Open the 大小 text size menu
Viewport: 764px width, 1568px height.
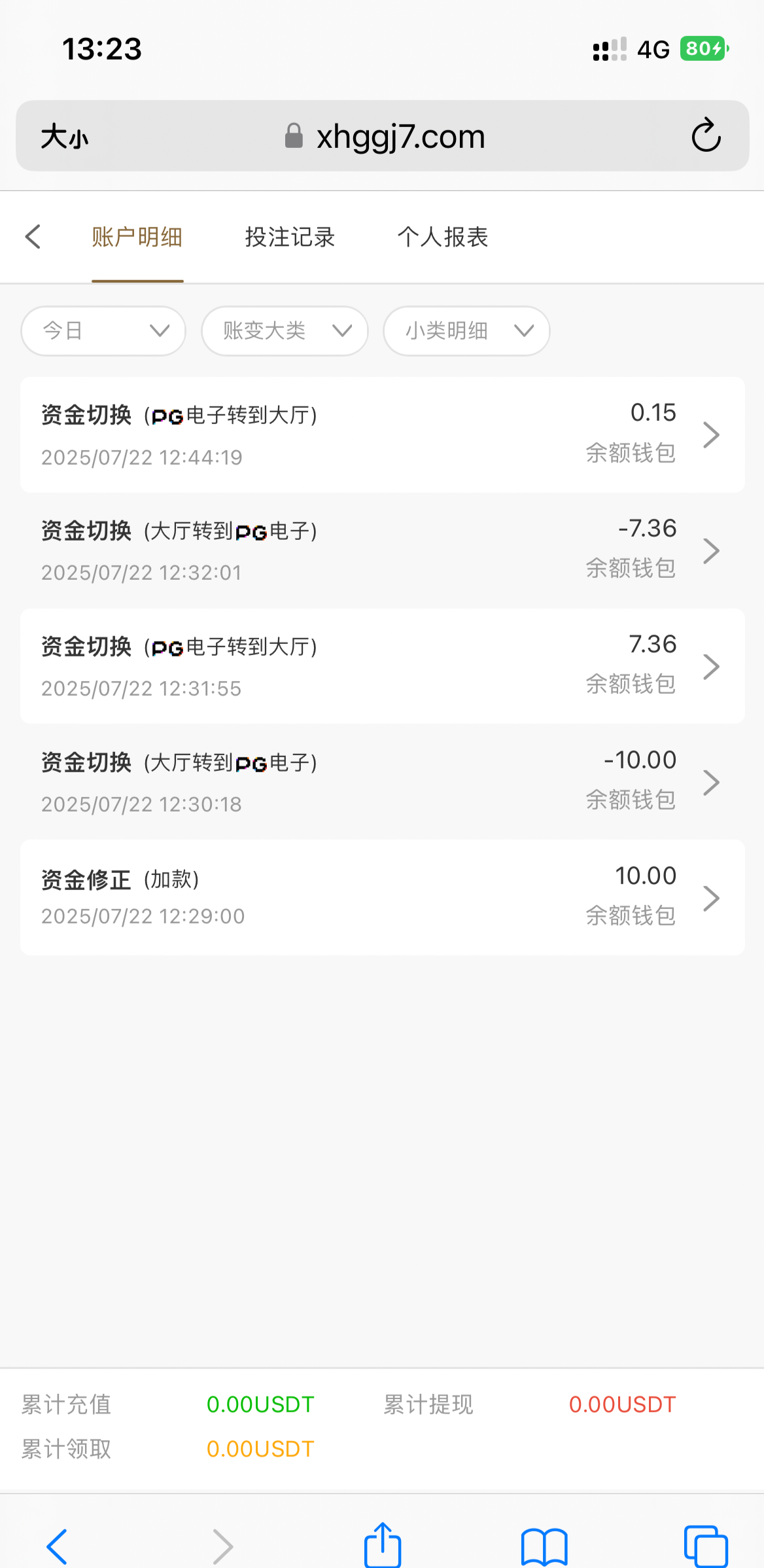click(x=64, y=137)
